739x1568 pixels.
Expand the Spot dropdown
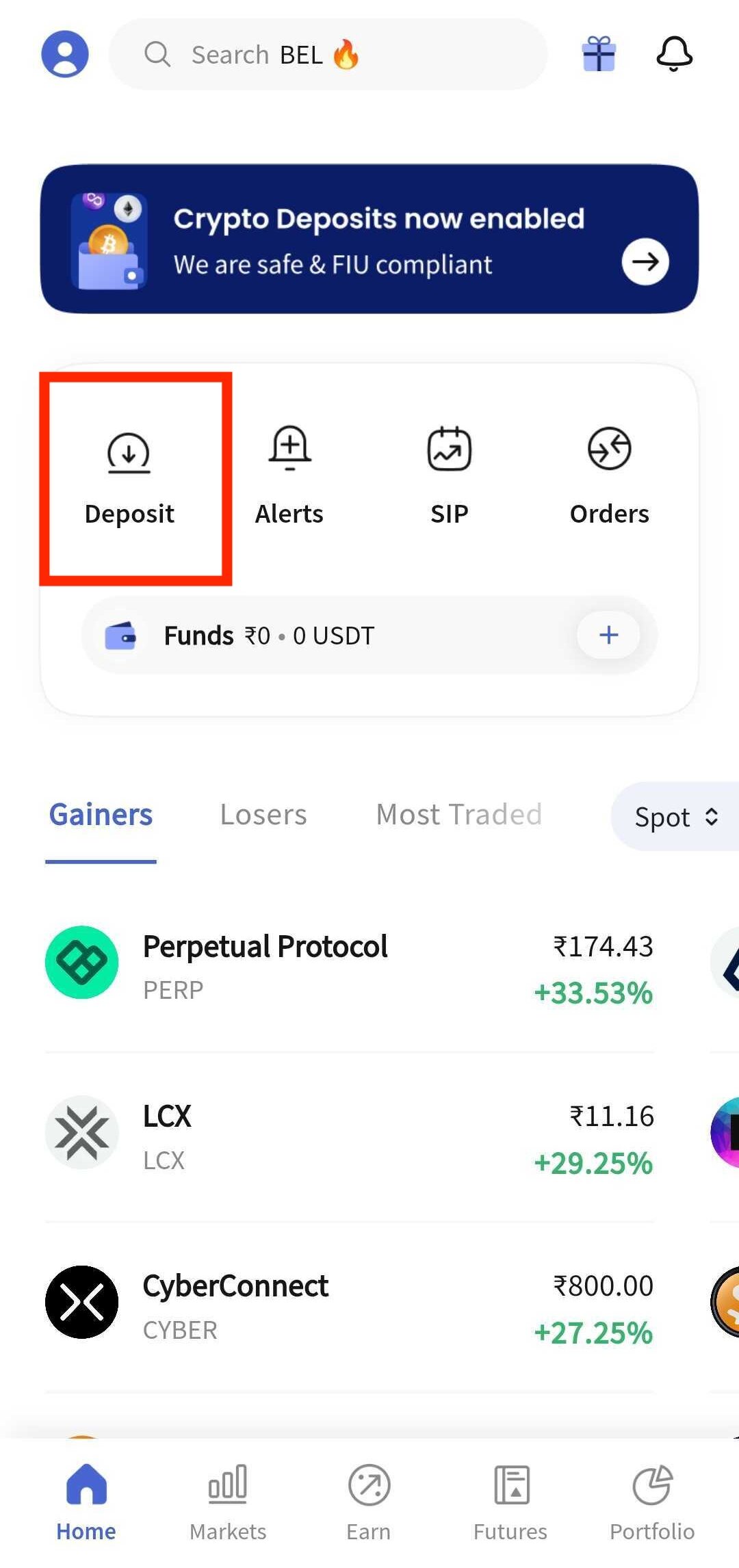(x=675, y=817)
